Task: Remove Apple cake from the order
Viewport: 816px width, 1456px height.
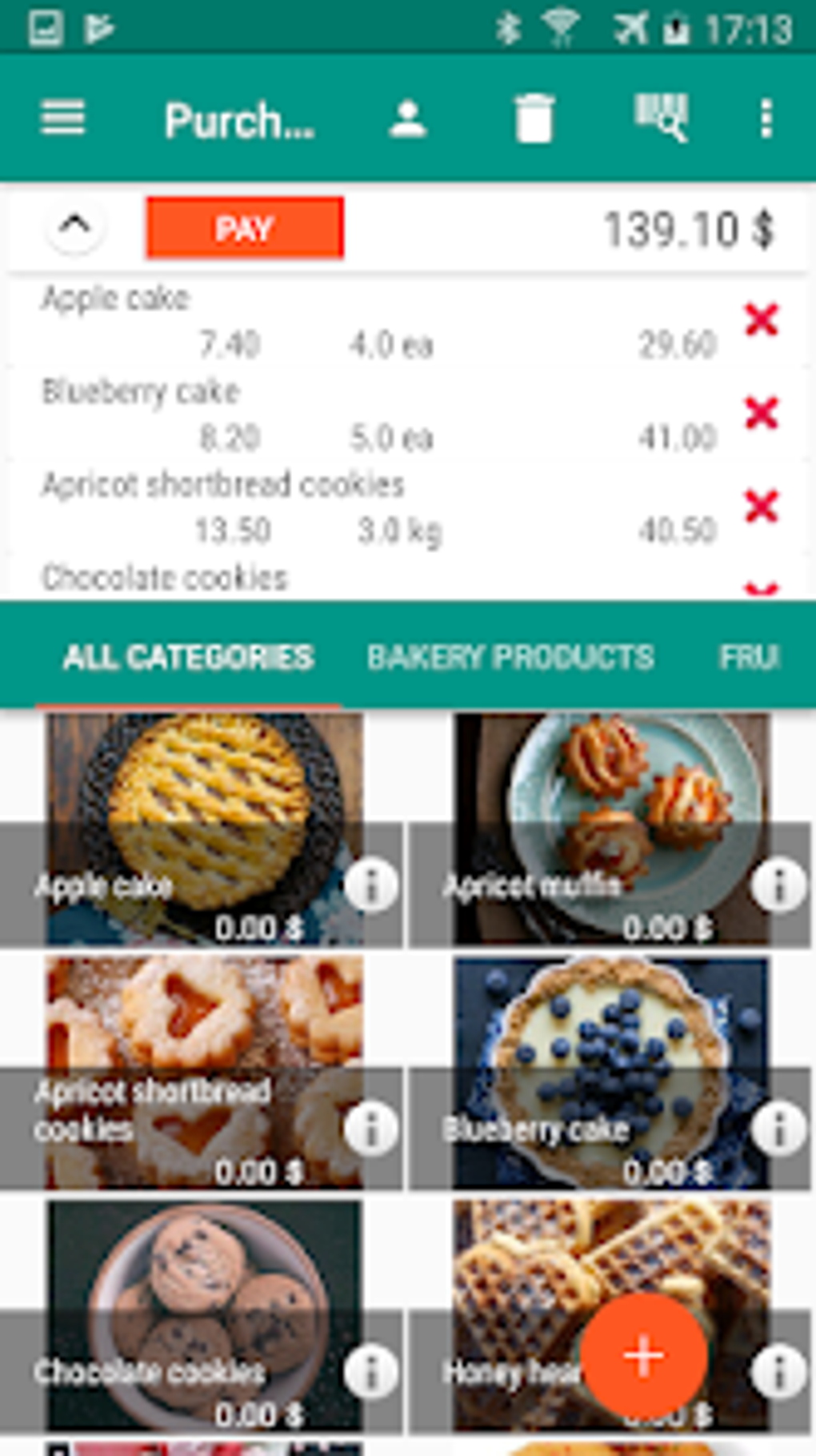Action: click(x=761, y=319)
